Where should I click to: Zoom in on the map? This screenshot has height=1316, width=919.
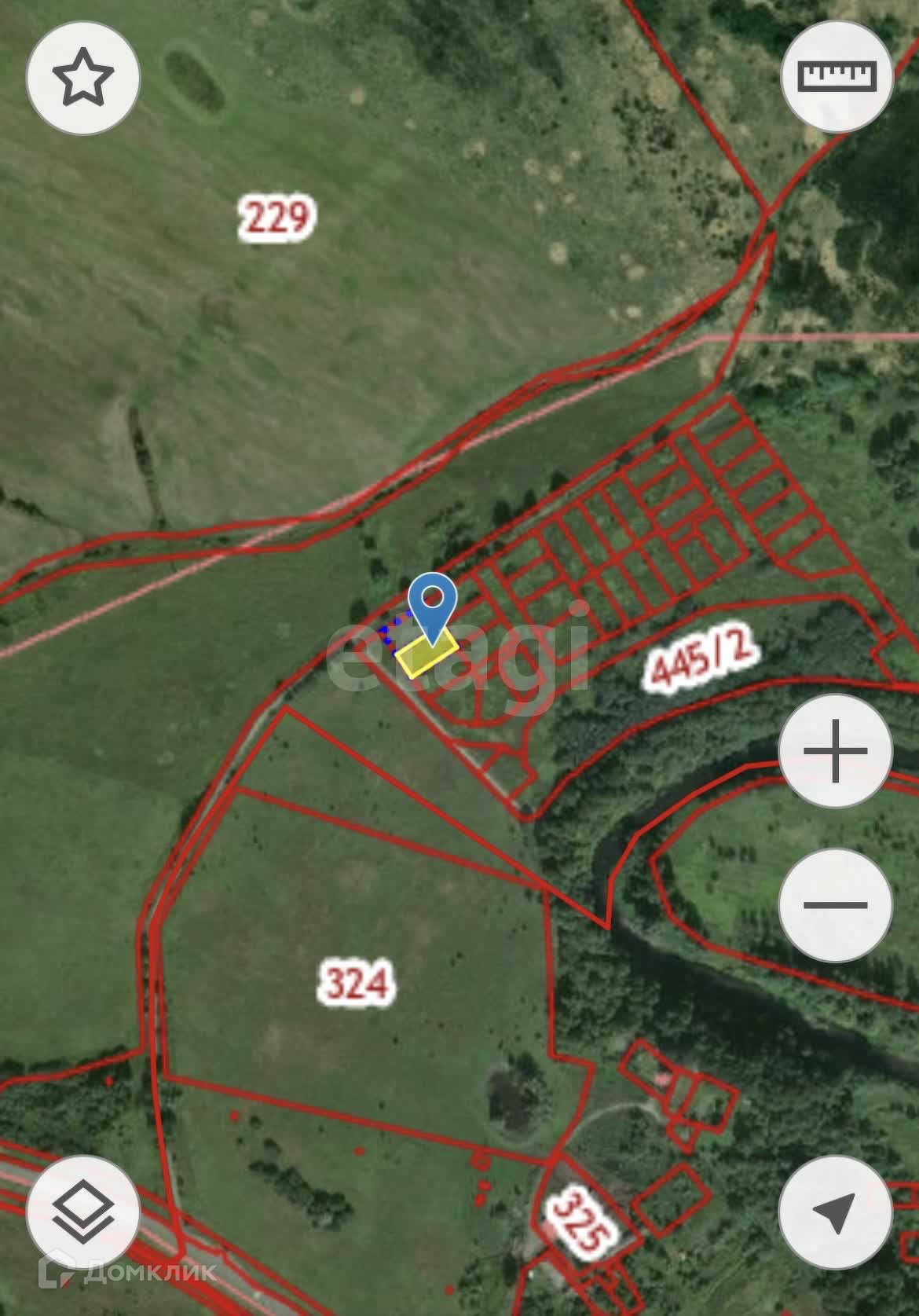pos(836,750)
